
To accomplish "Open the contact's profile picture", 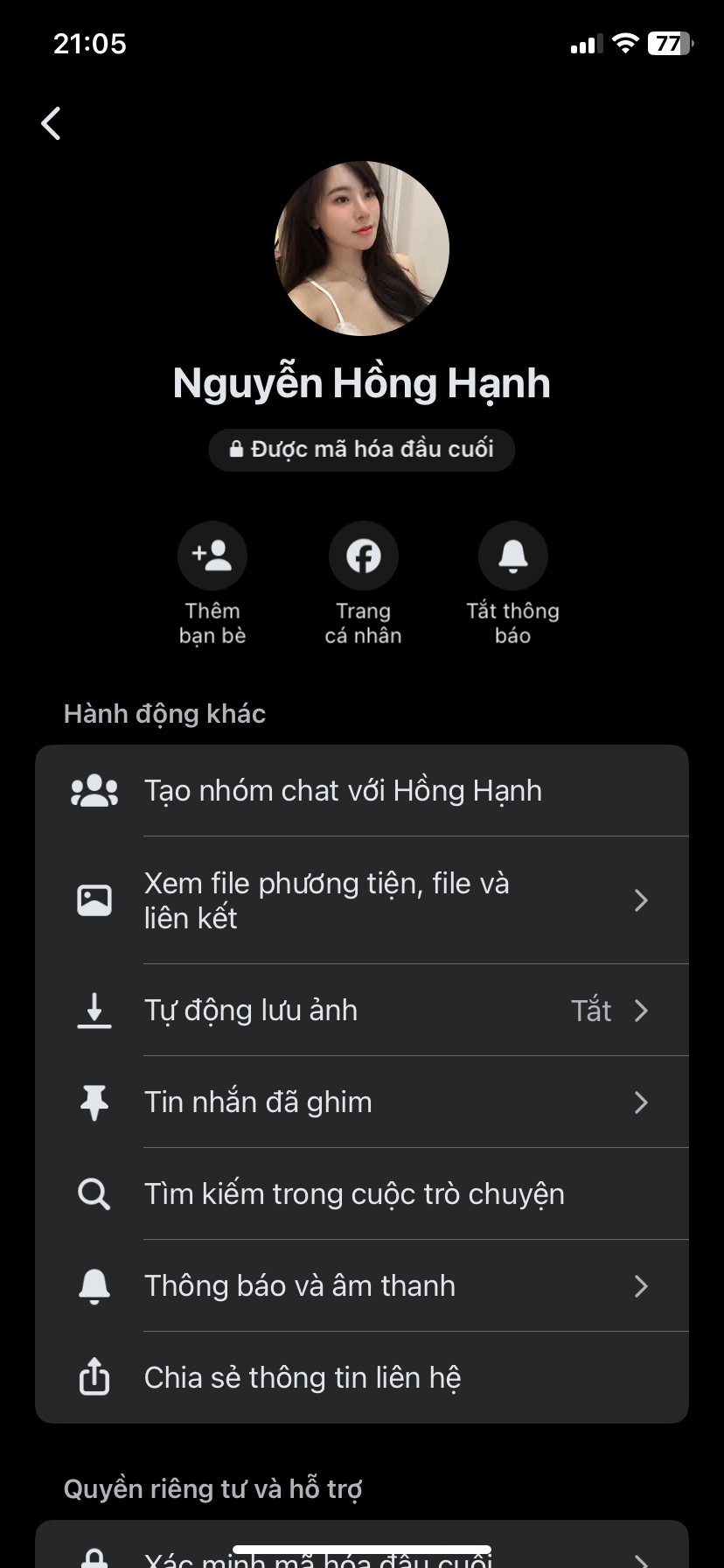I will click(362, 248).
